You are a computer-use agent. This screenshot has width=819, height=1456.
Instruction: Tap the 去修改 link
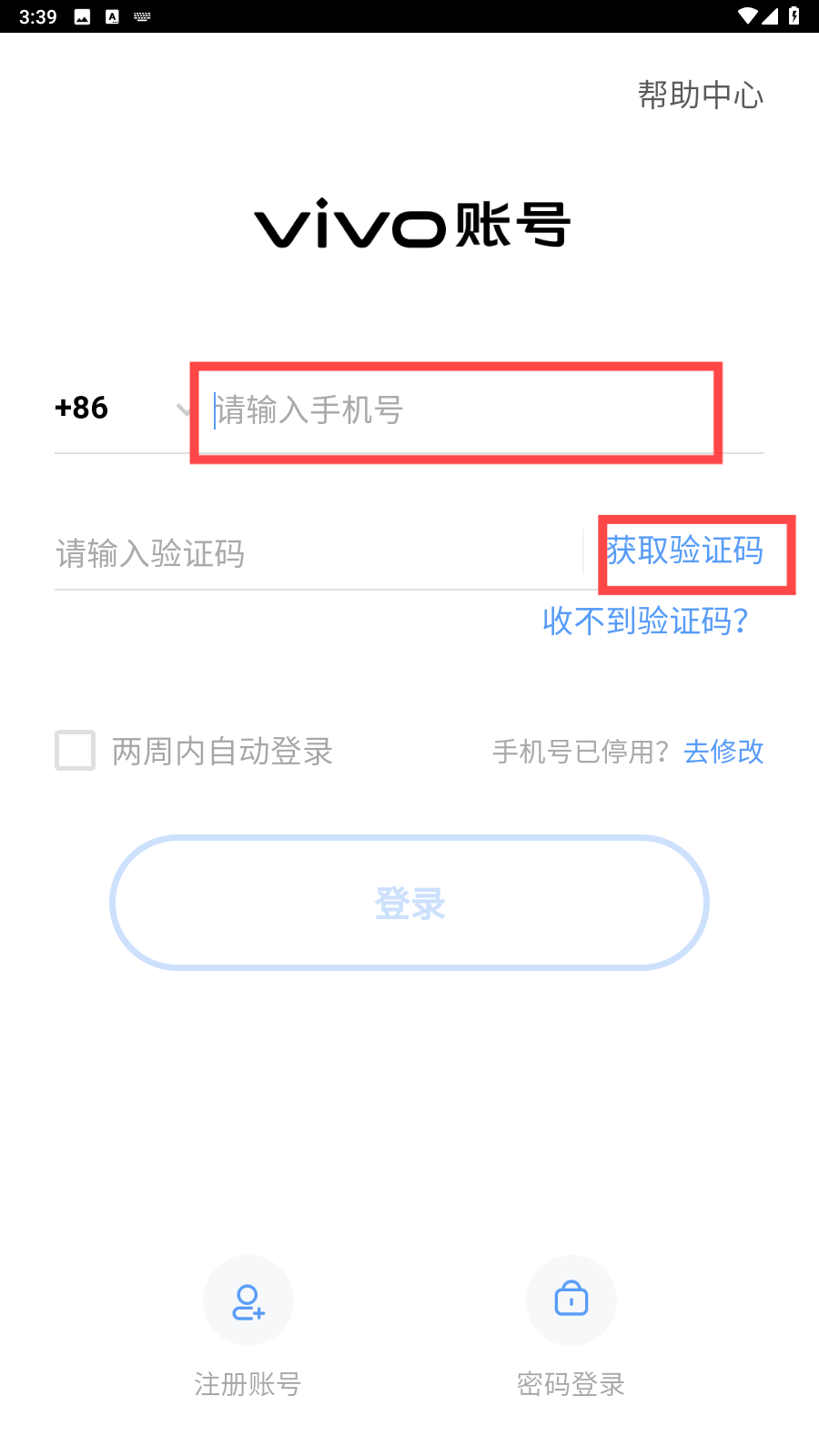click(723, 752)
